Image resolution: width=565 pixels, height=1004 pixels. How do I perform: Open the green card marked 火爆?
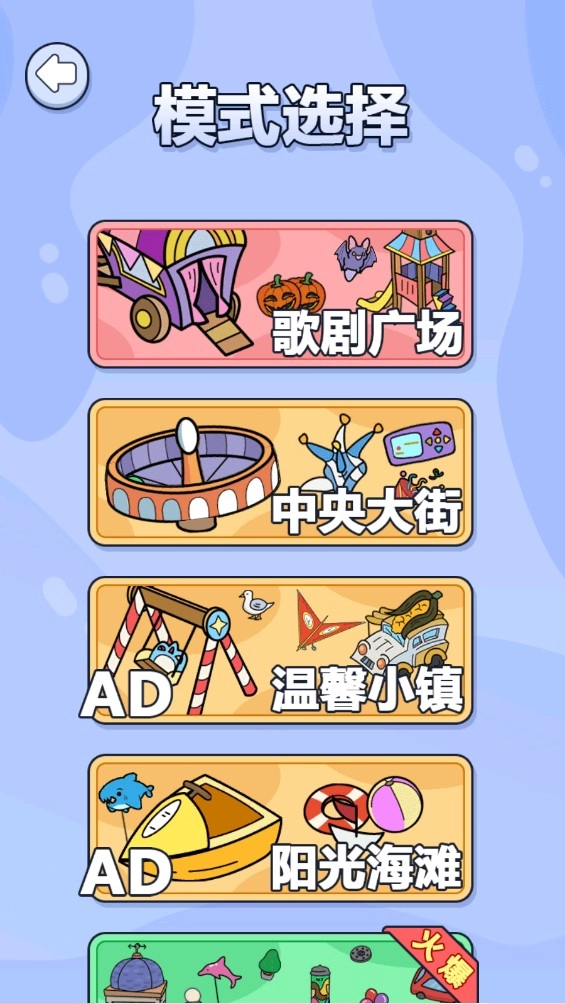coord(281,968)
